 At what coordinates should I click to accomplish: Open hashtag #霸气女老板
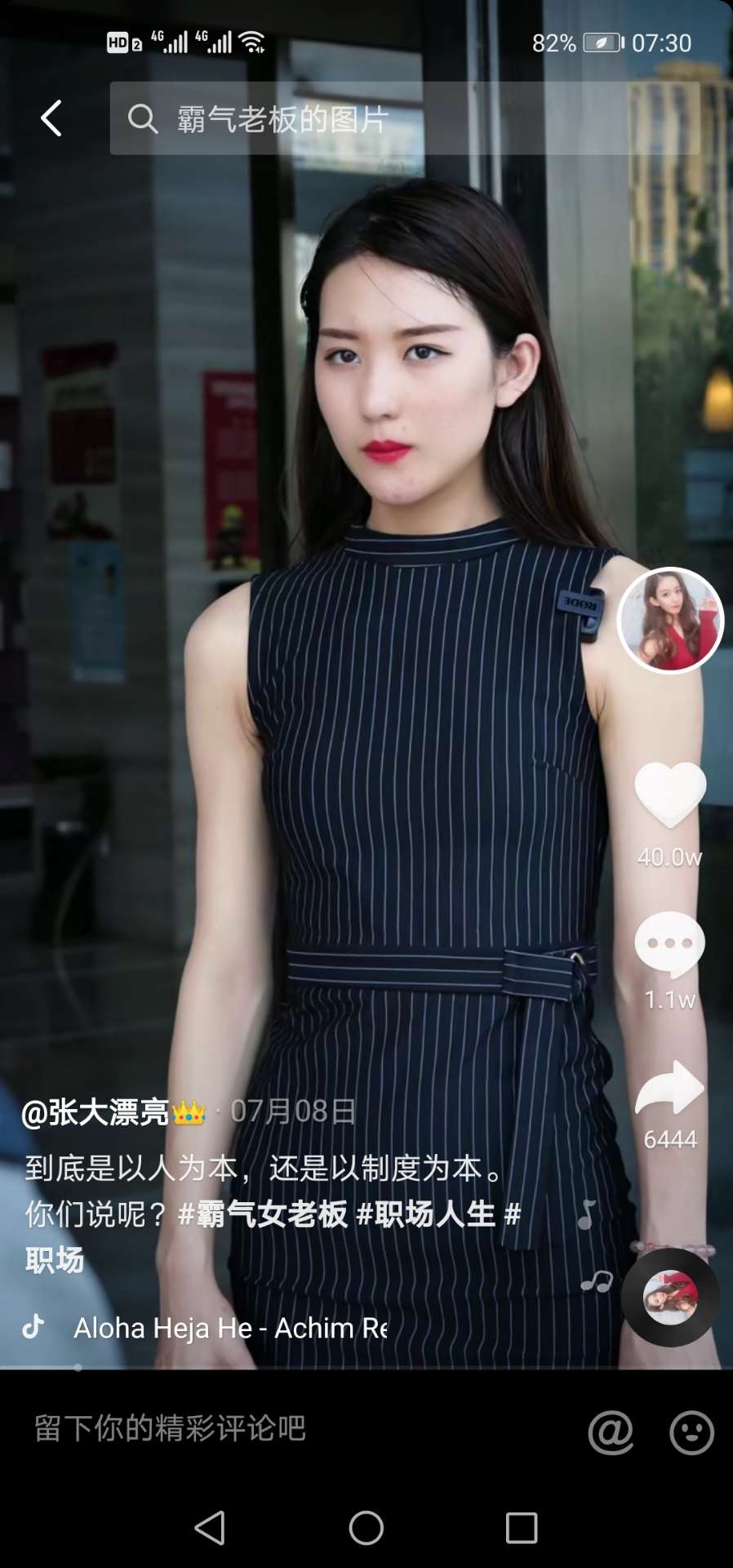[x=263, y=1214]
